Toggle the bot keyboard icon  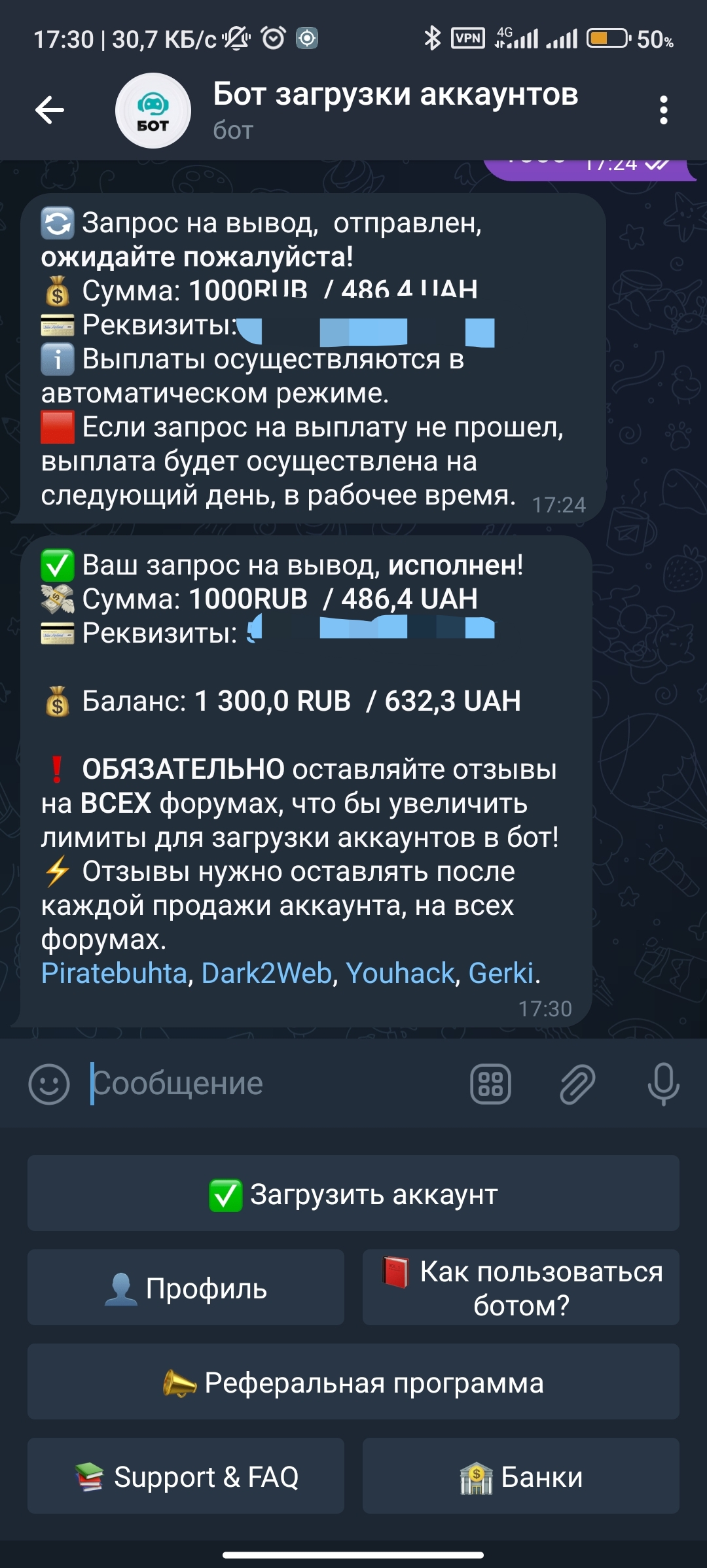[490, 1084]
